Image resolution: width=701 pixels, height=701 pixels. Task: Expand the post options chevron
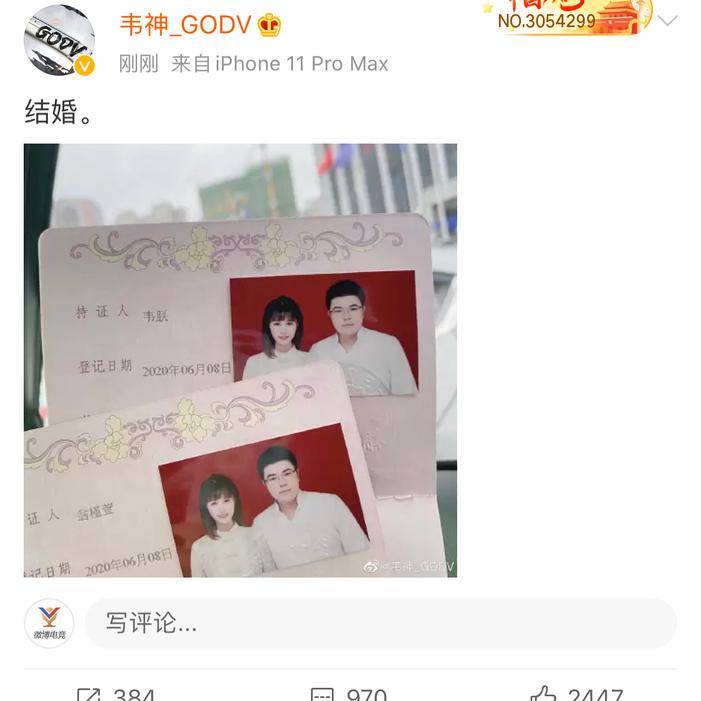667,20
